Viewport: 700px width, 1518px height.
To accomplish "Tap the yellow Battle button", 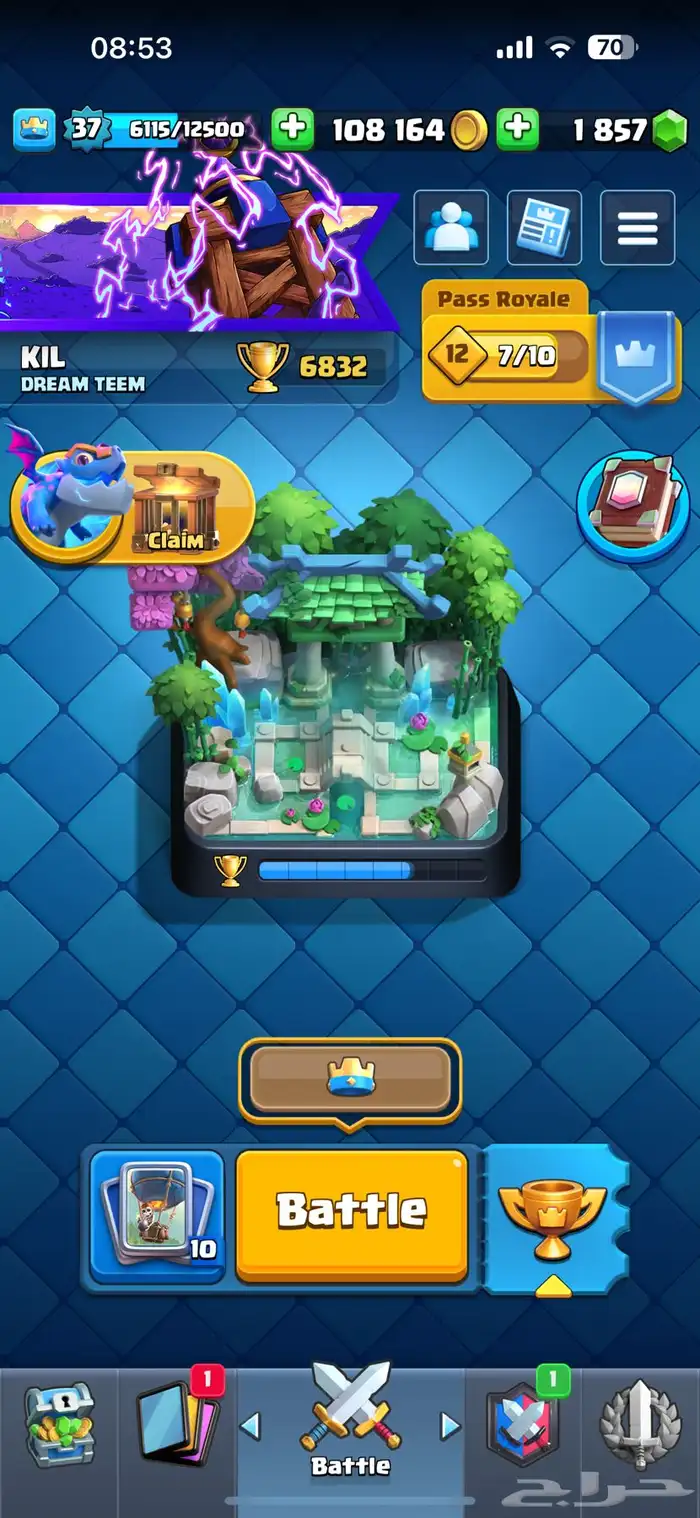I will pyautogui.click(x=351, y=1214).
